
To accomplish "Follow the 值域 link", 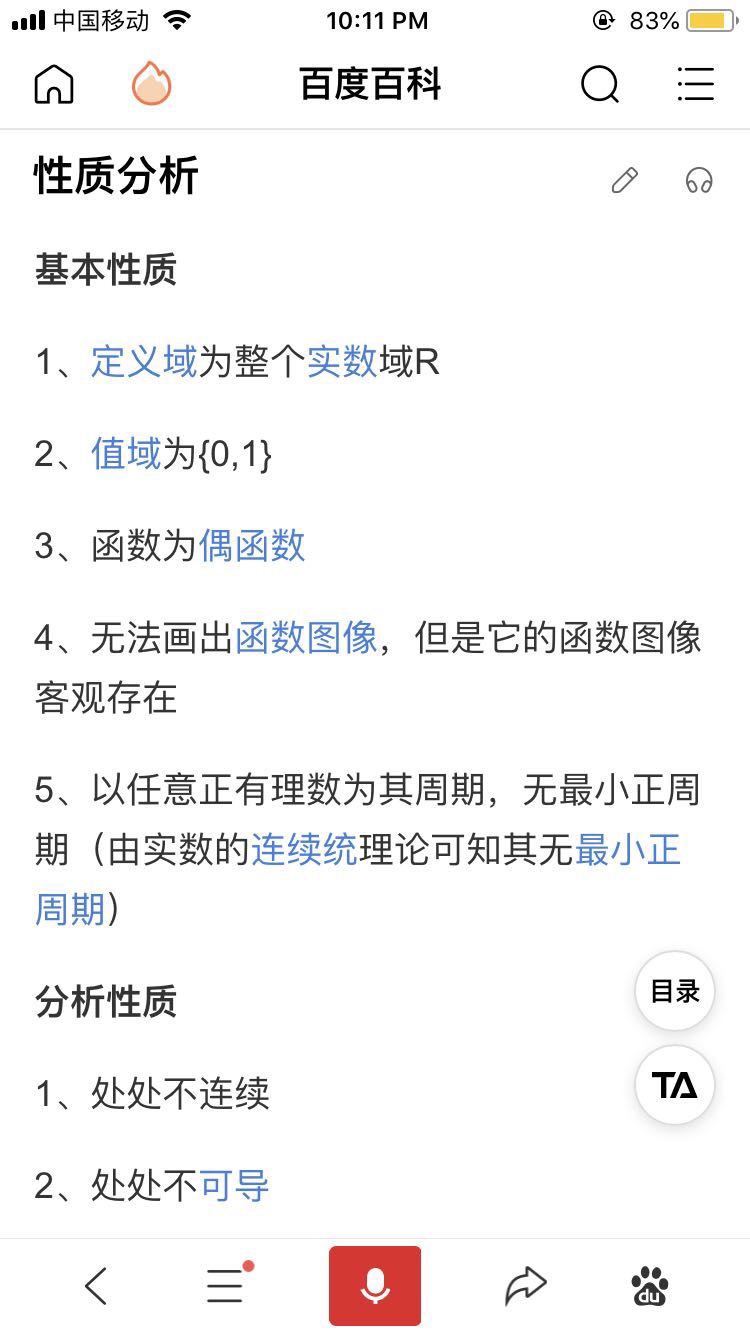I will [x=126, y=454].
